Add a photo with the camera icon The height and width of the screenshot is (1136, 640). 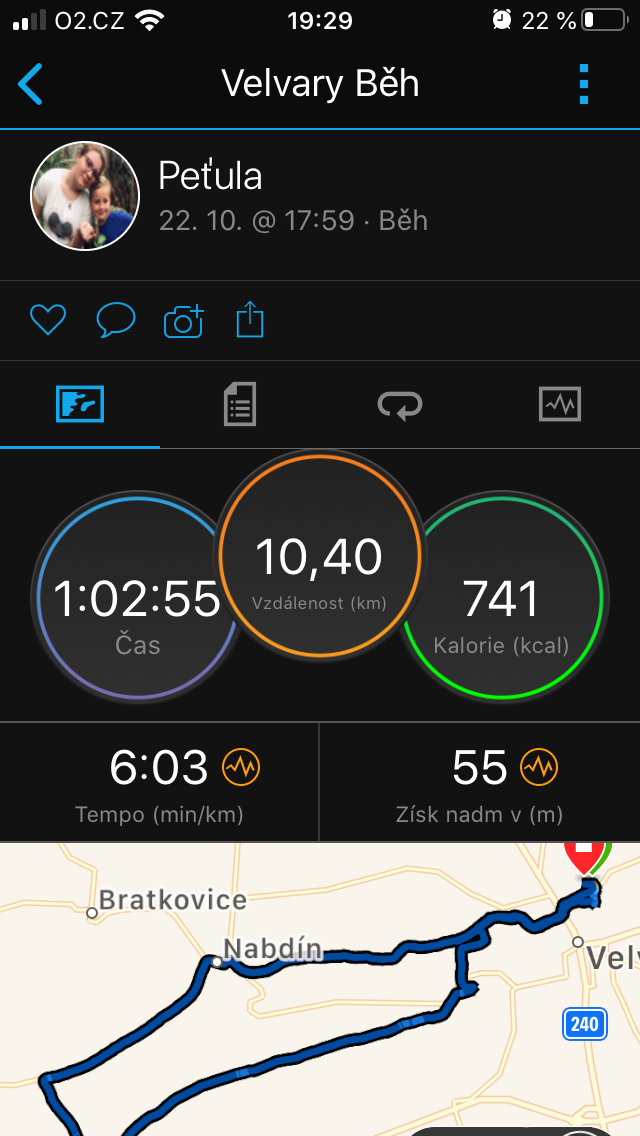coord(184,321)
